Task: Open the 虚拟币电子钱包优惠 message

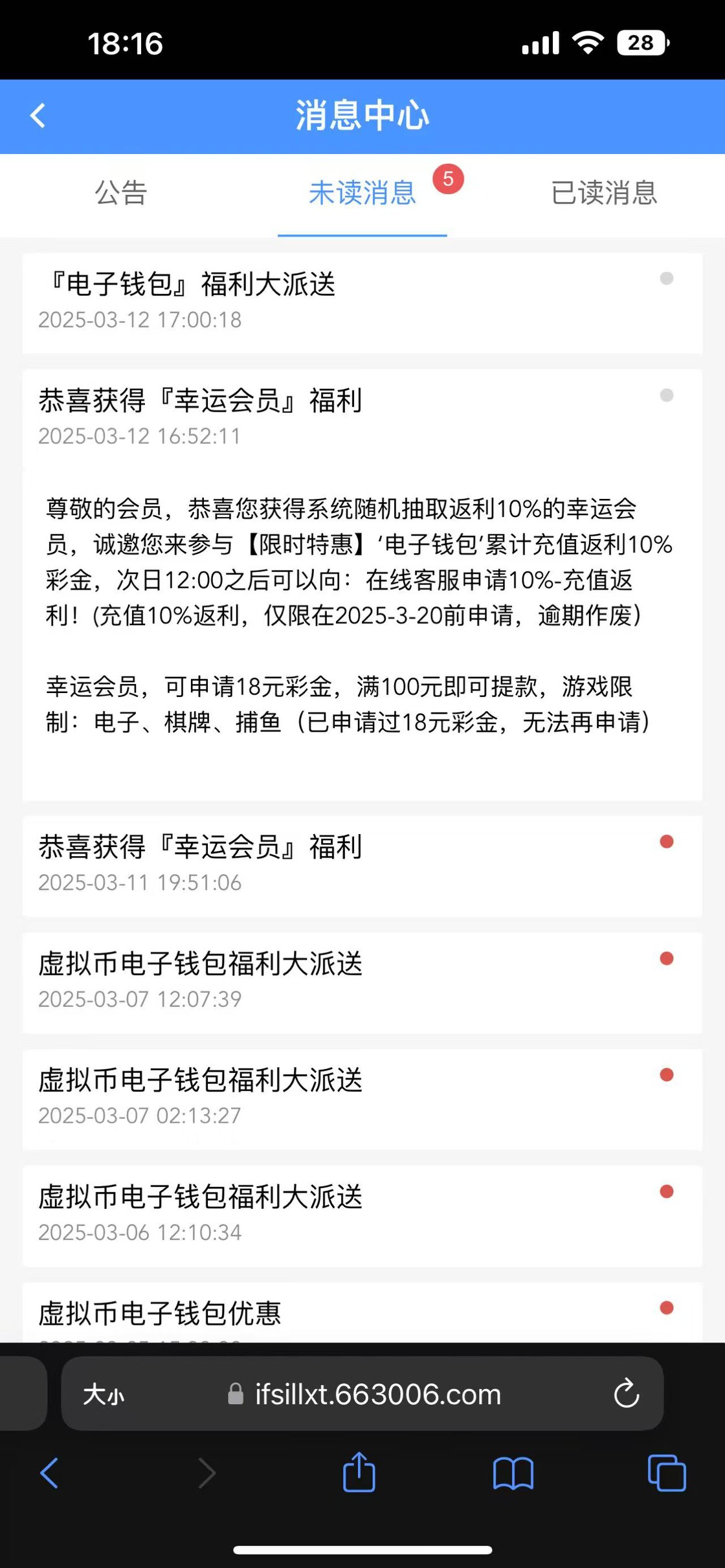Action: click(362, 1312)
